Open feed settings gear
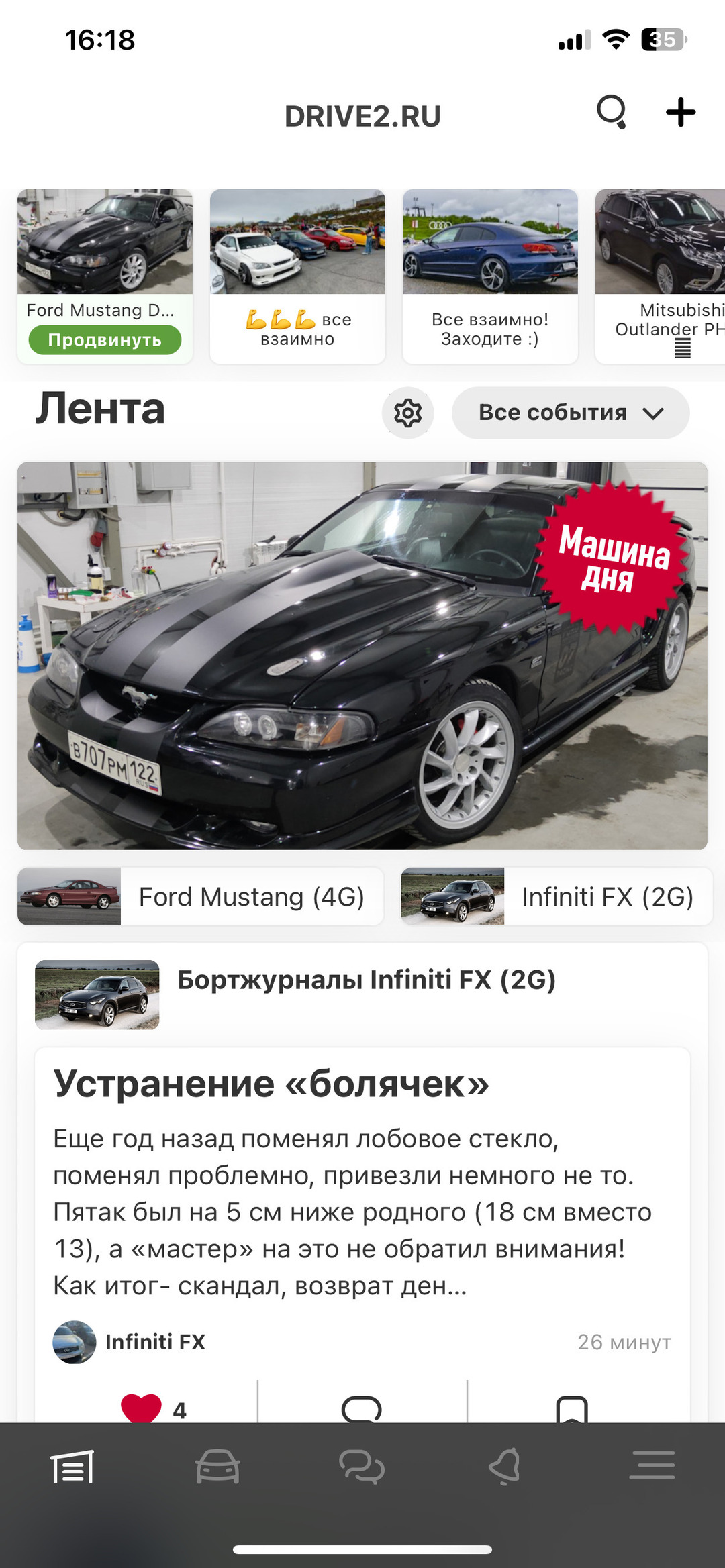 (x=407, y=413)
